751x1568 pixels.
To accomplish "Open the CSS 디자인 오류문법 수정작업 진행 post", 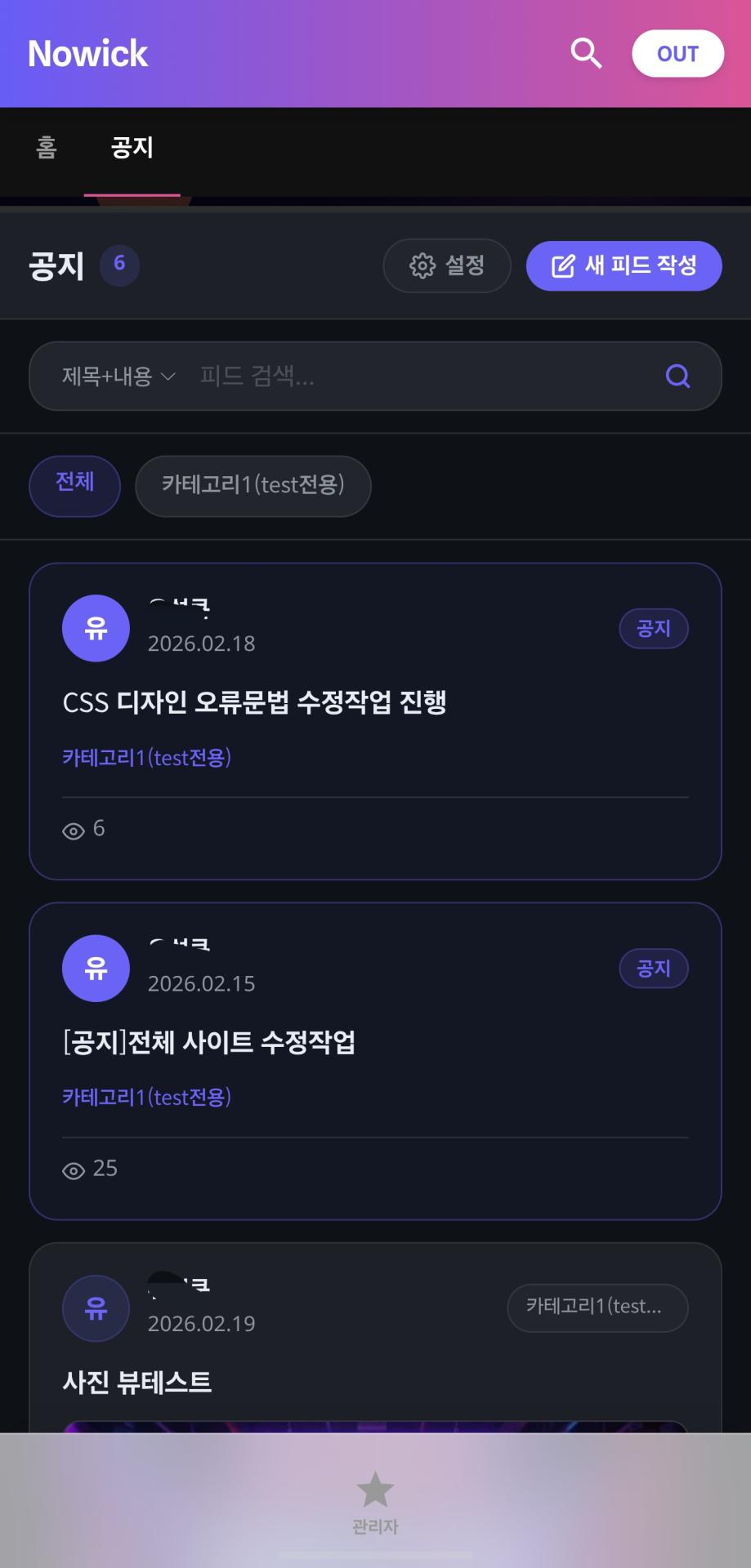I will [254, 702].
